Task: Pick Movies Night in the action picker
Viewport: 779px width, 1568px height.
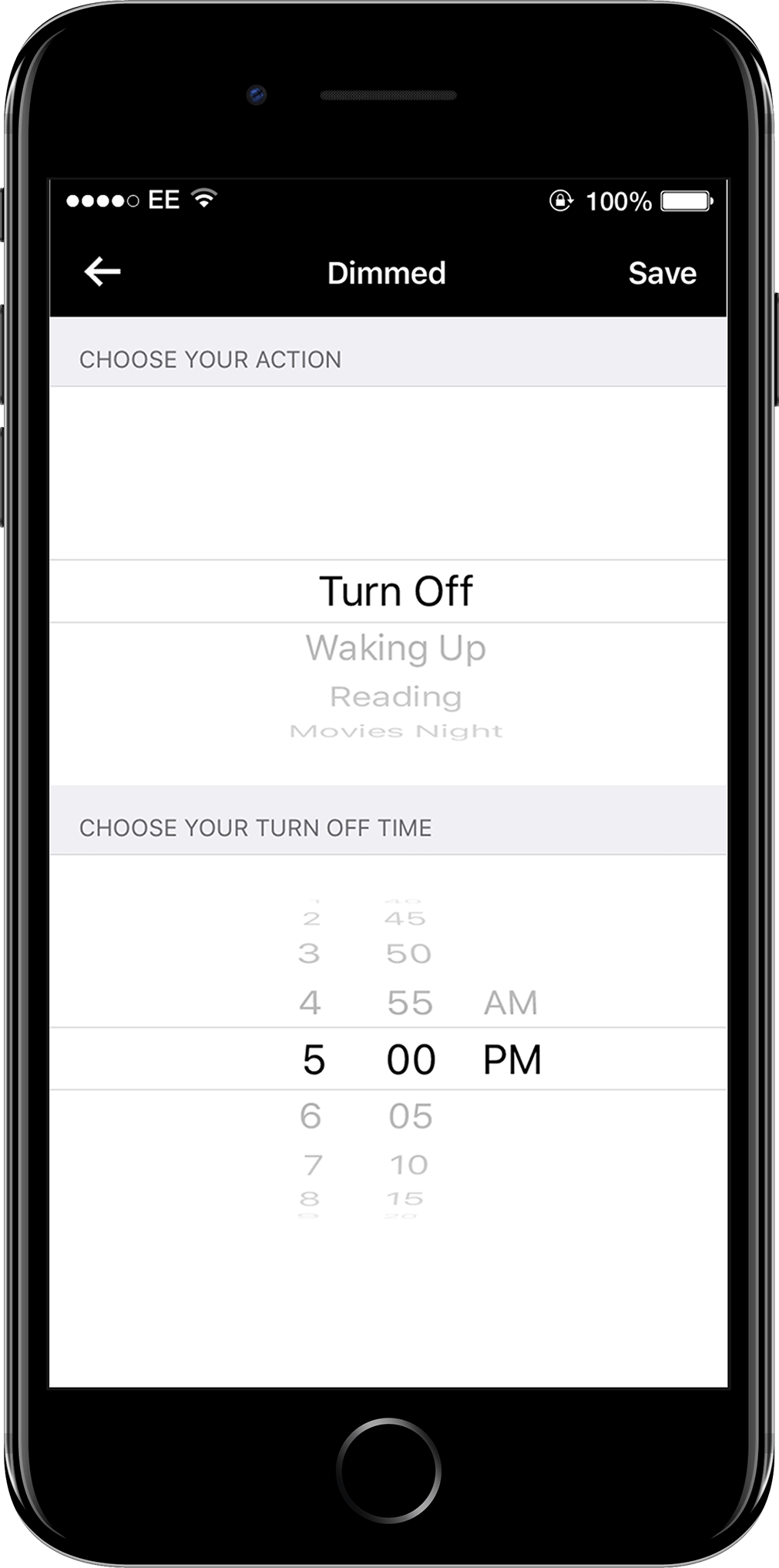Action: (396, 731)
